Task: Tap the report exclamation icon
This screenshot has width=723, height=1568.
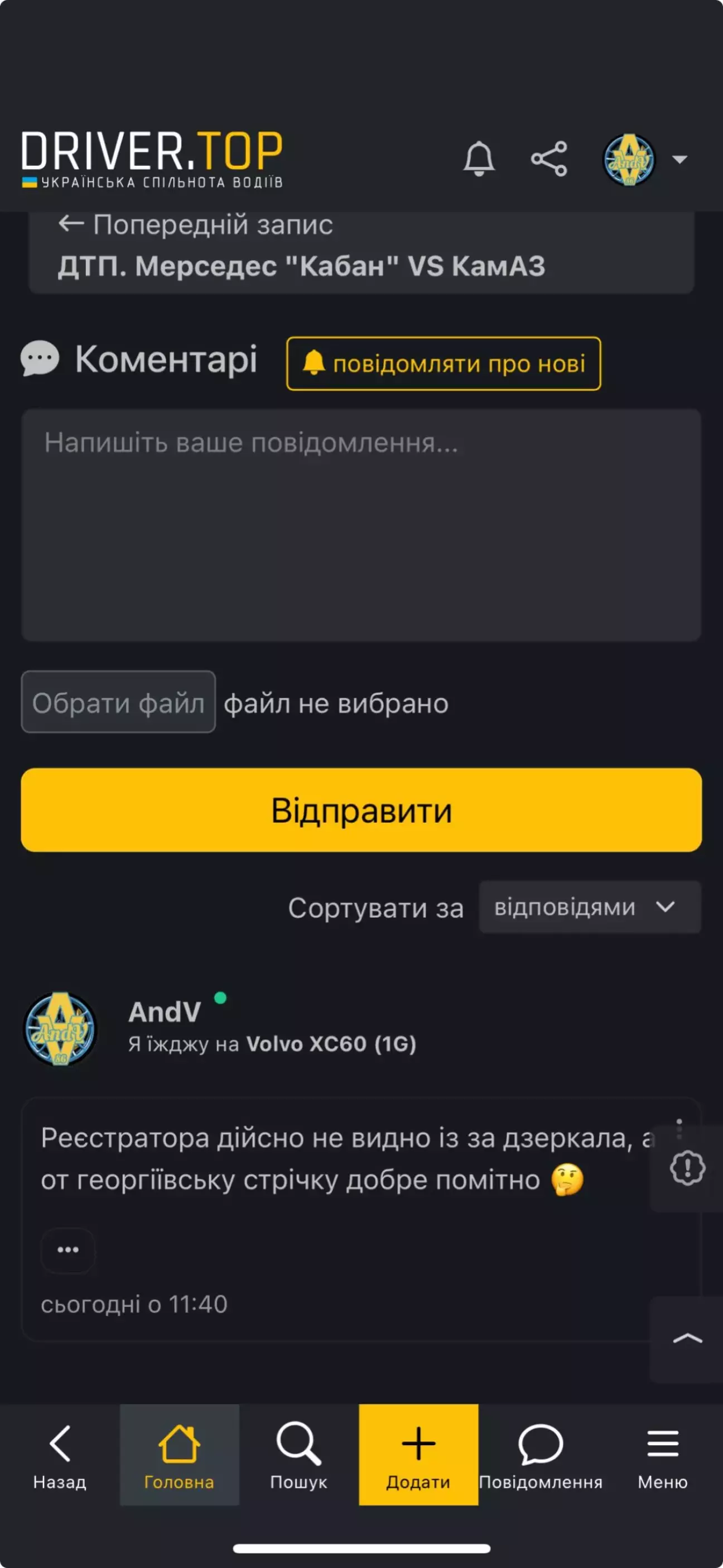Action: pyautogui.click(x=687, y=1168)
